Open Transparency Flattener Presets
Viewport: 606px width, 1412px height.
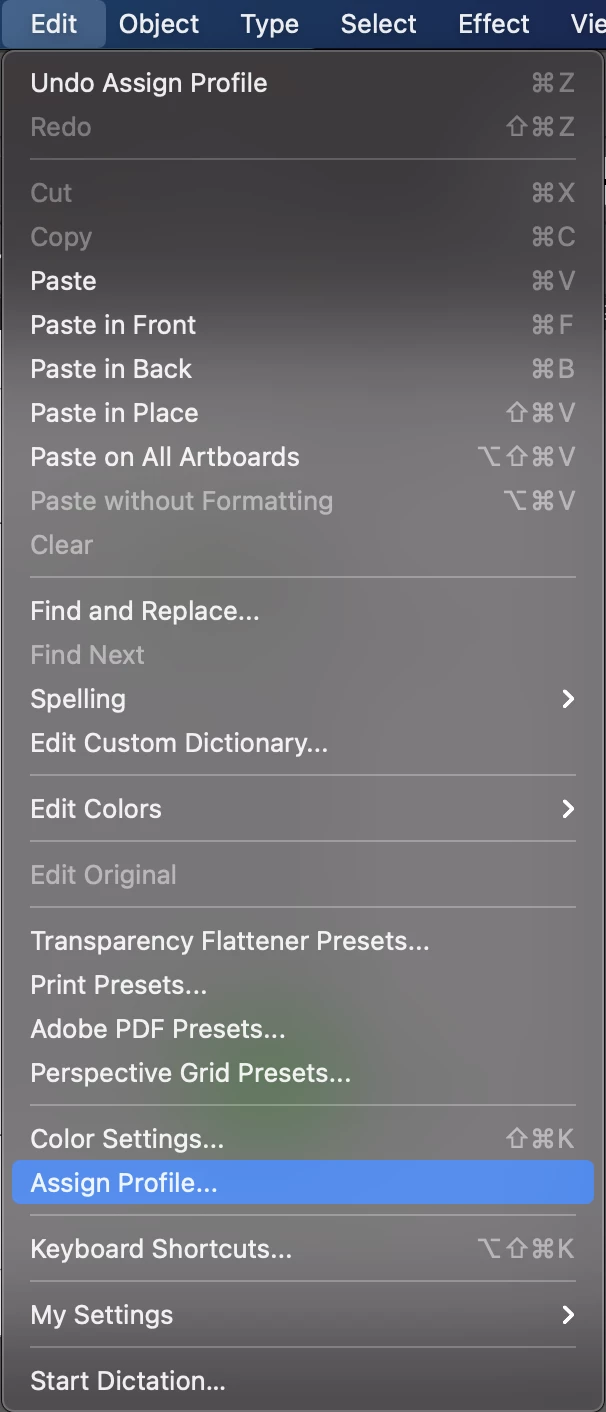point(230,941)
